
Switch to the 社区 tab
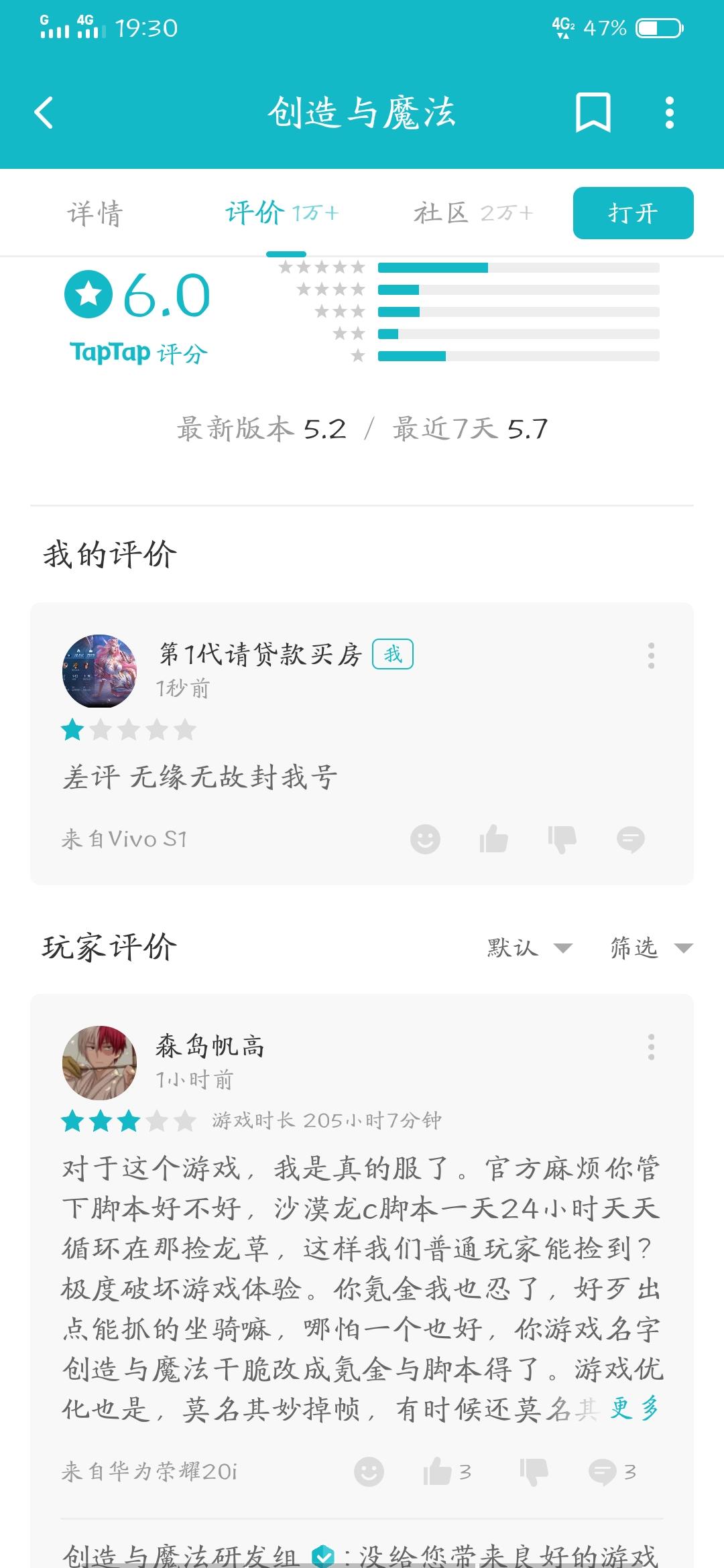point(473,214)
